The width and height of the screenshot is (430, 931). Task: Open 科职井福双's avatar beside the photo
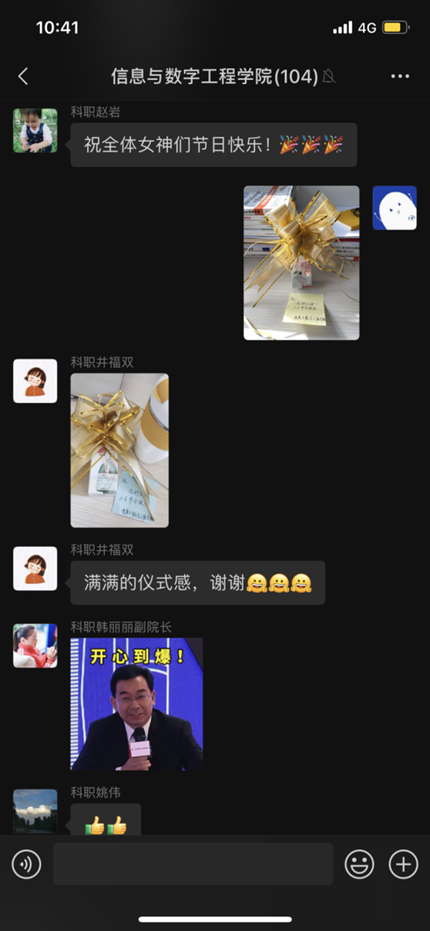pyautogui.click(x=35, y=381)
